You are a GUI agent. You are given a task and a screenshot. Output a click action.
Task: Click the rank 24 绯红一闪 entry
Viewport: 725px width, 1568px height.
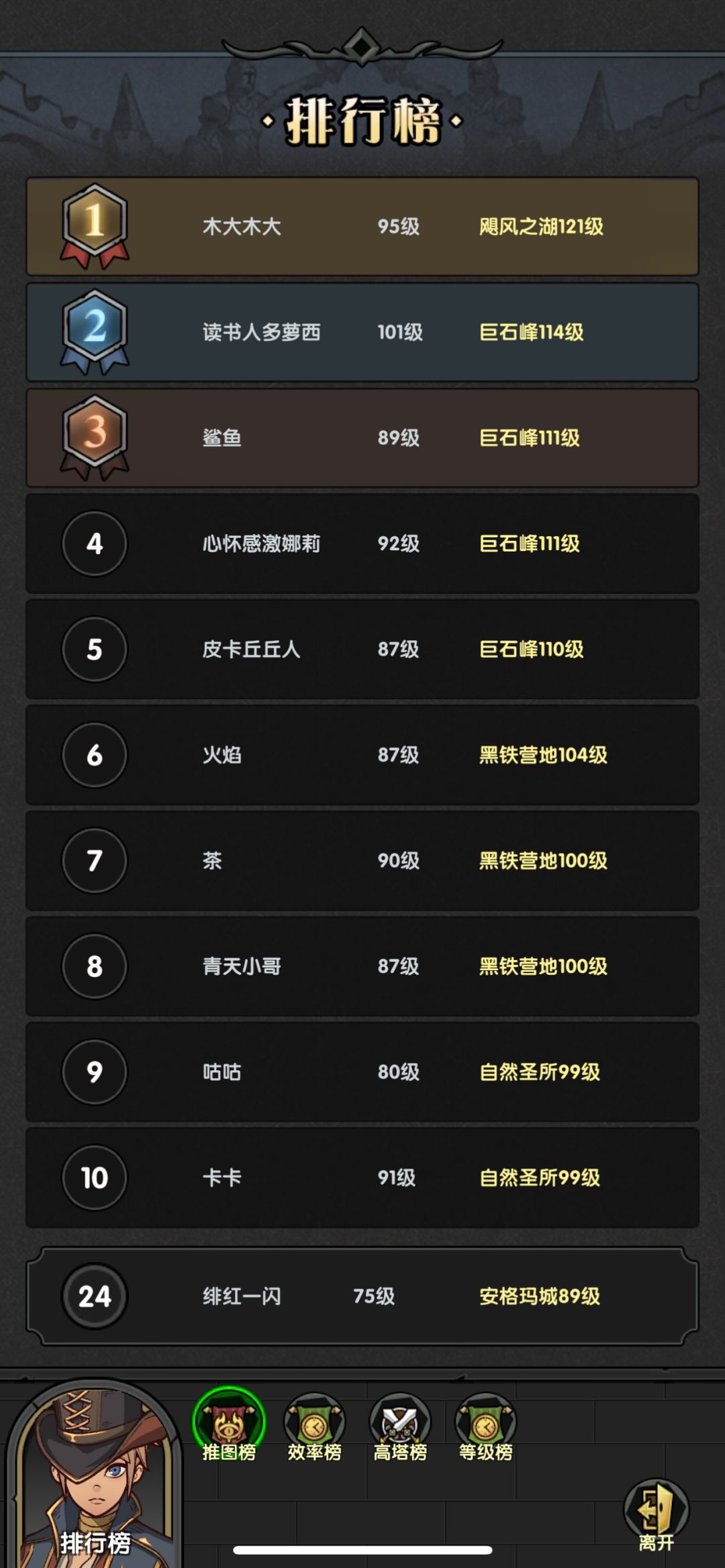click(362, 1296)
